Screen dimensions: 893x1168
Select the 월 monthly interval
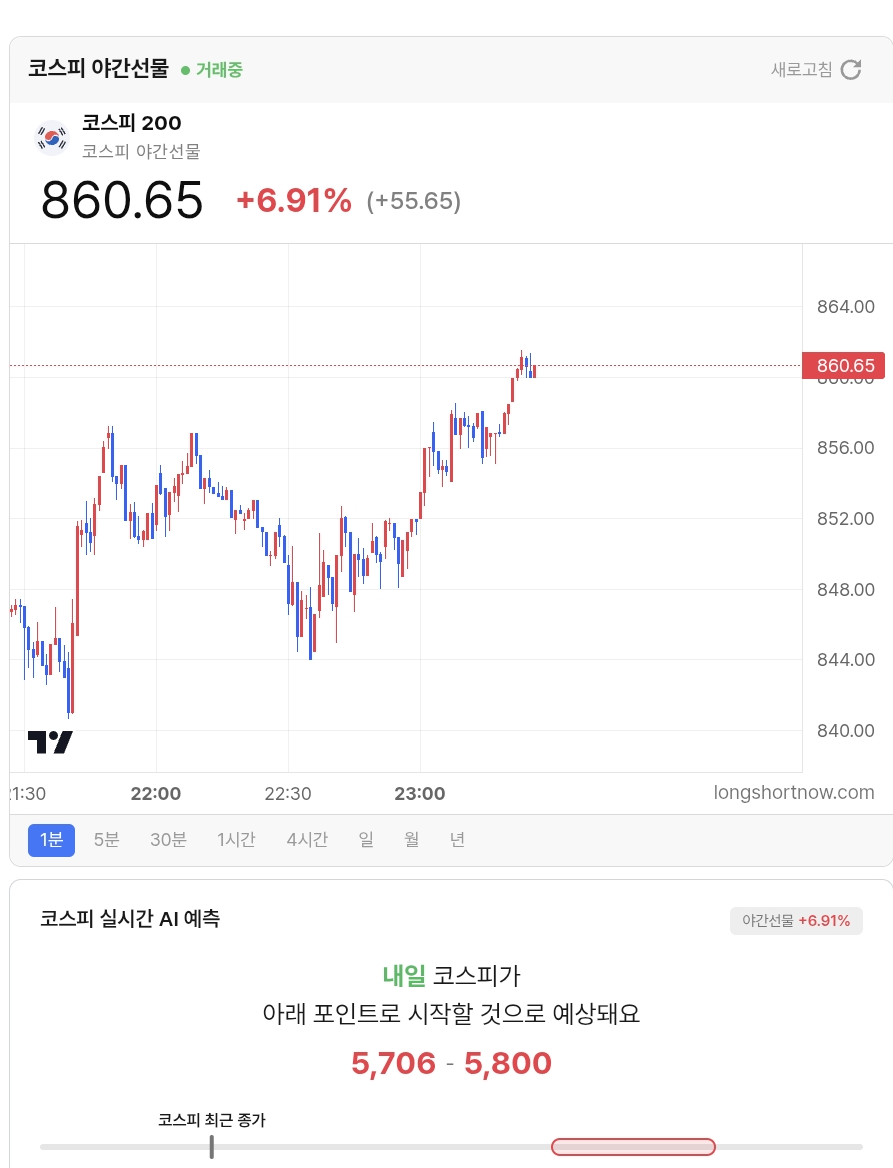tap(410, 840)
